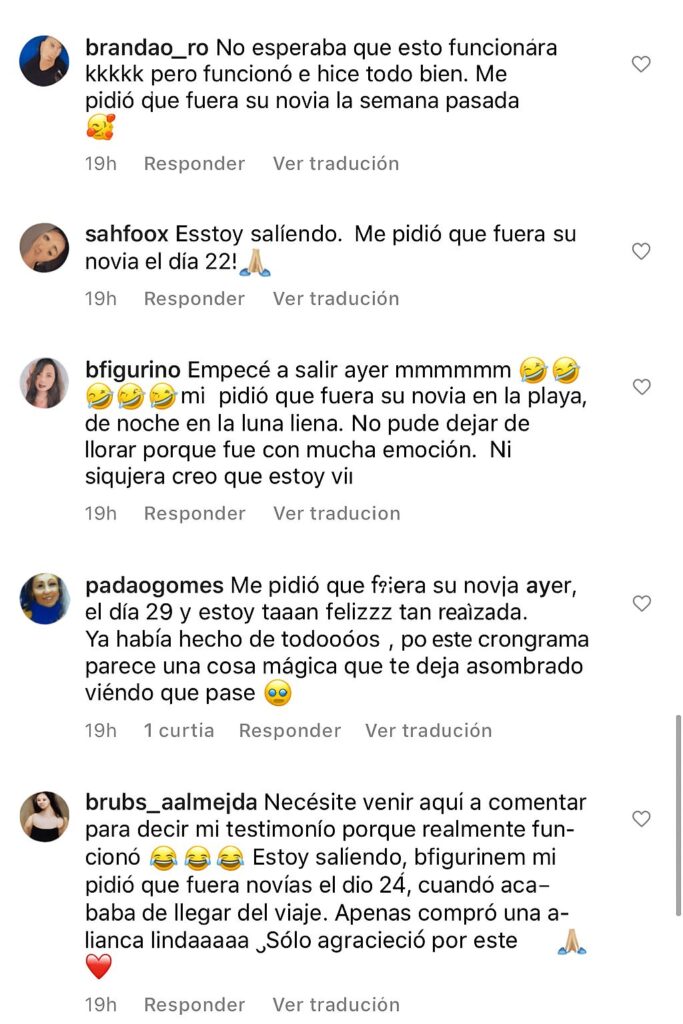Like bfigurino's comment
The width and height of the screenshot is (683, 1024).
(642, 387)
